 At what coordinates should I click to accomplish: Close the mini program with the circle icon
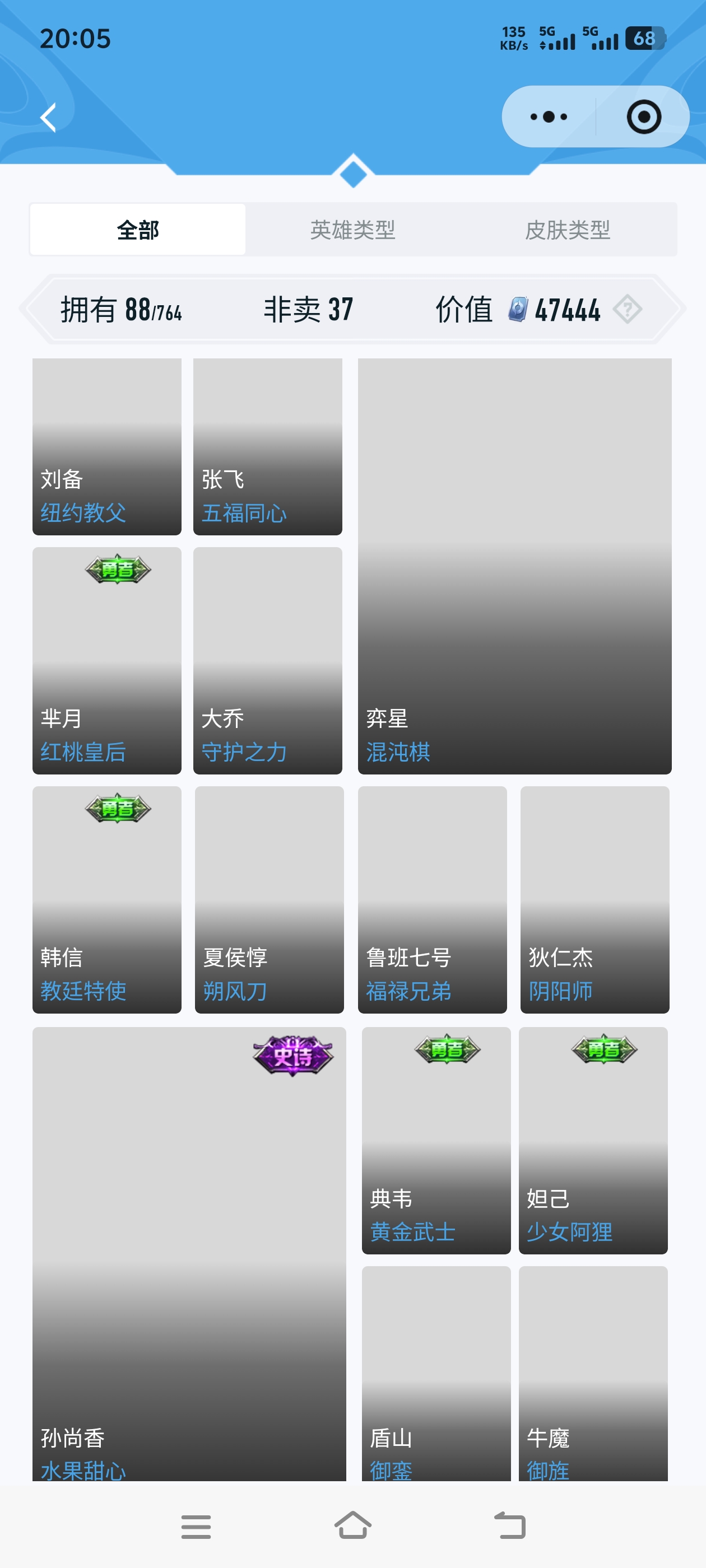(643, 117)
